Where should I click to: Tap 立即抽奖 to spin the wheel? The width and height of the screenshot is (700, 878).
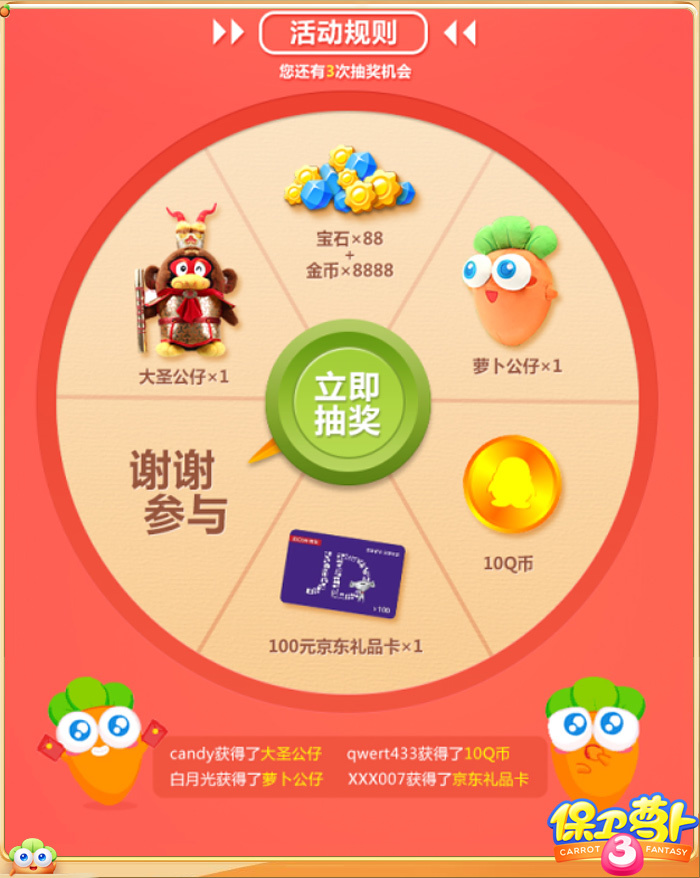tap(347, 403)
